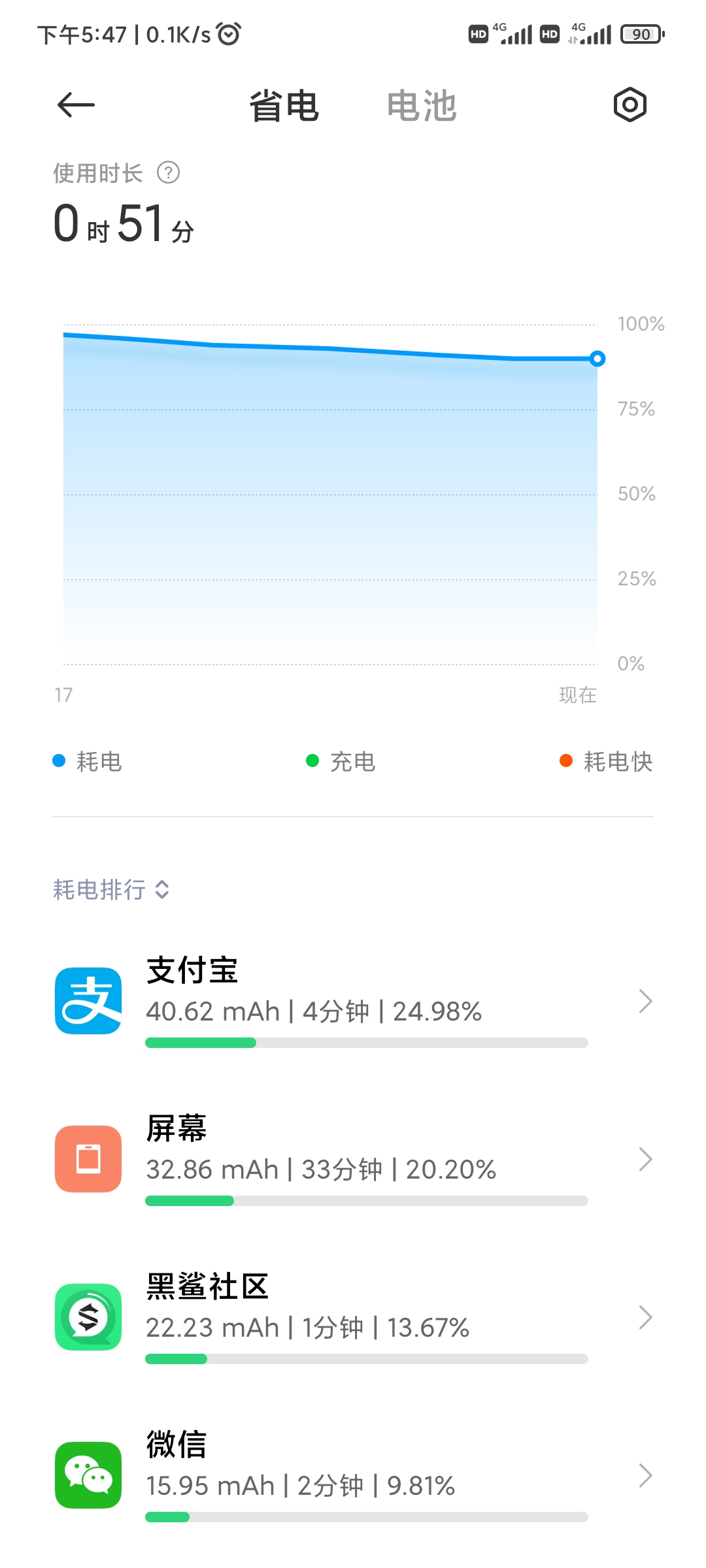This screenshot has height=1568, width=706.
Task: View 屏幕 battery consumption details
Action: point(353,1159)
